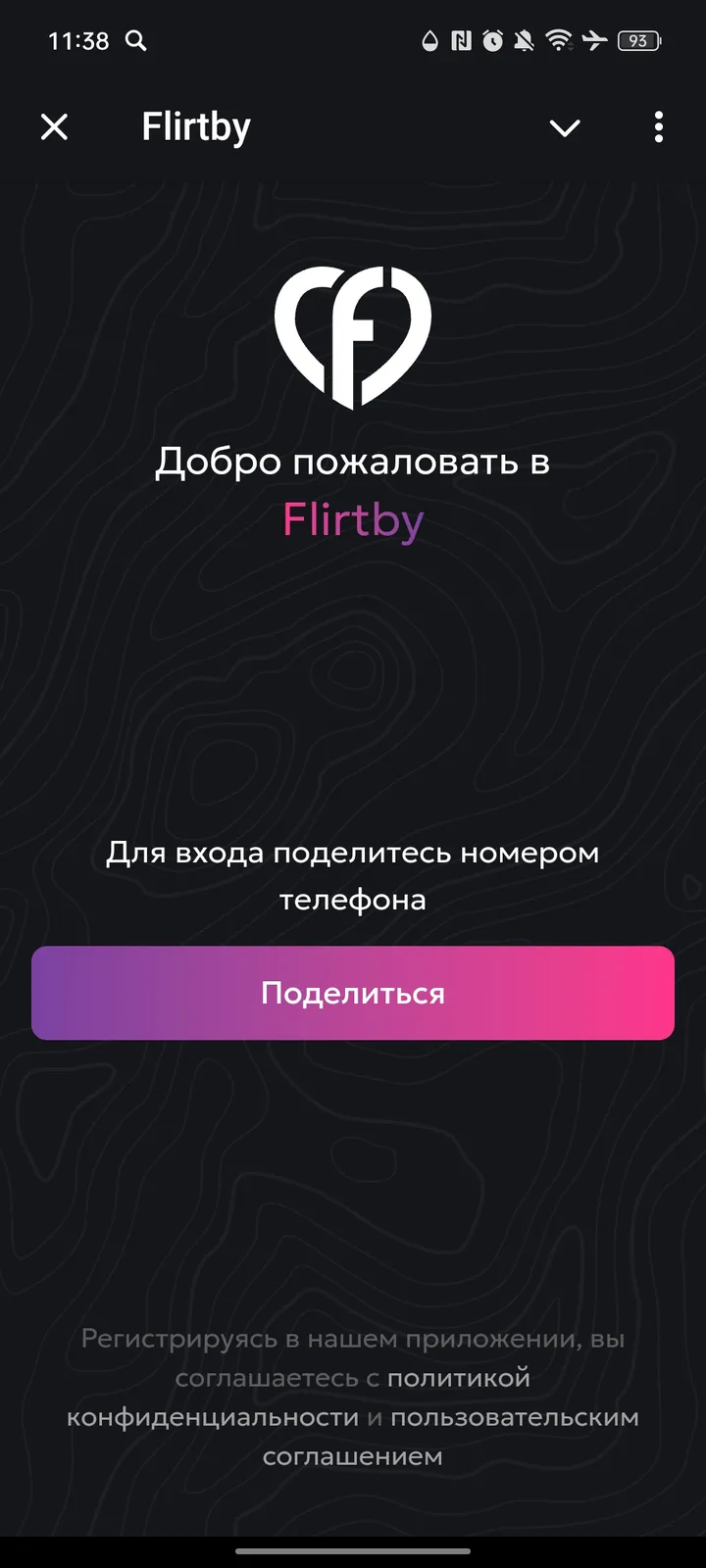This screenshot has width=706, height=1568.
Task: Tap the search icon in the status bar
Action: 136,41
